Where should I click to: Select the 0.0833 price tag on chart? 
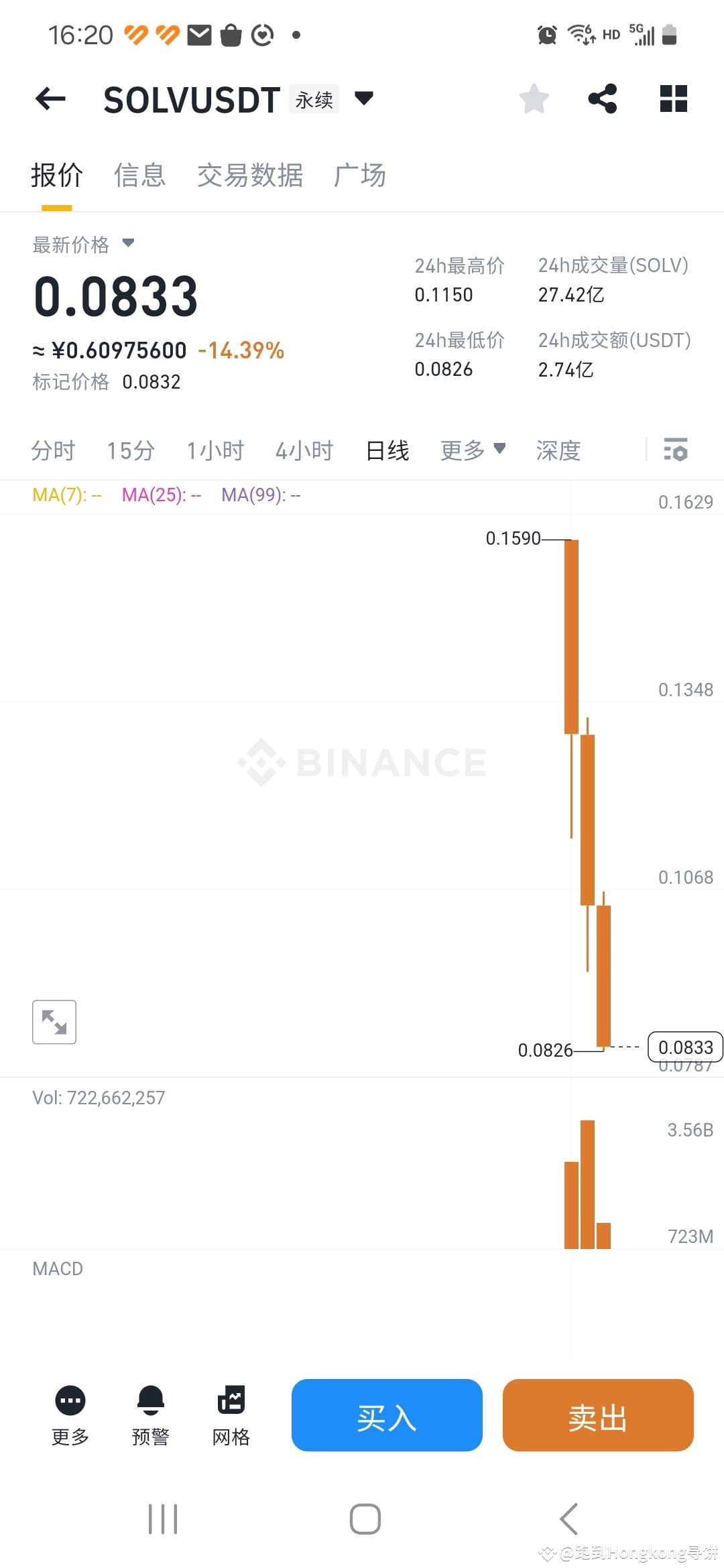pyautogui.click(x=684, y=1047)
